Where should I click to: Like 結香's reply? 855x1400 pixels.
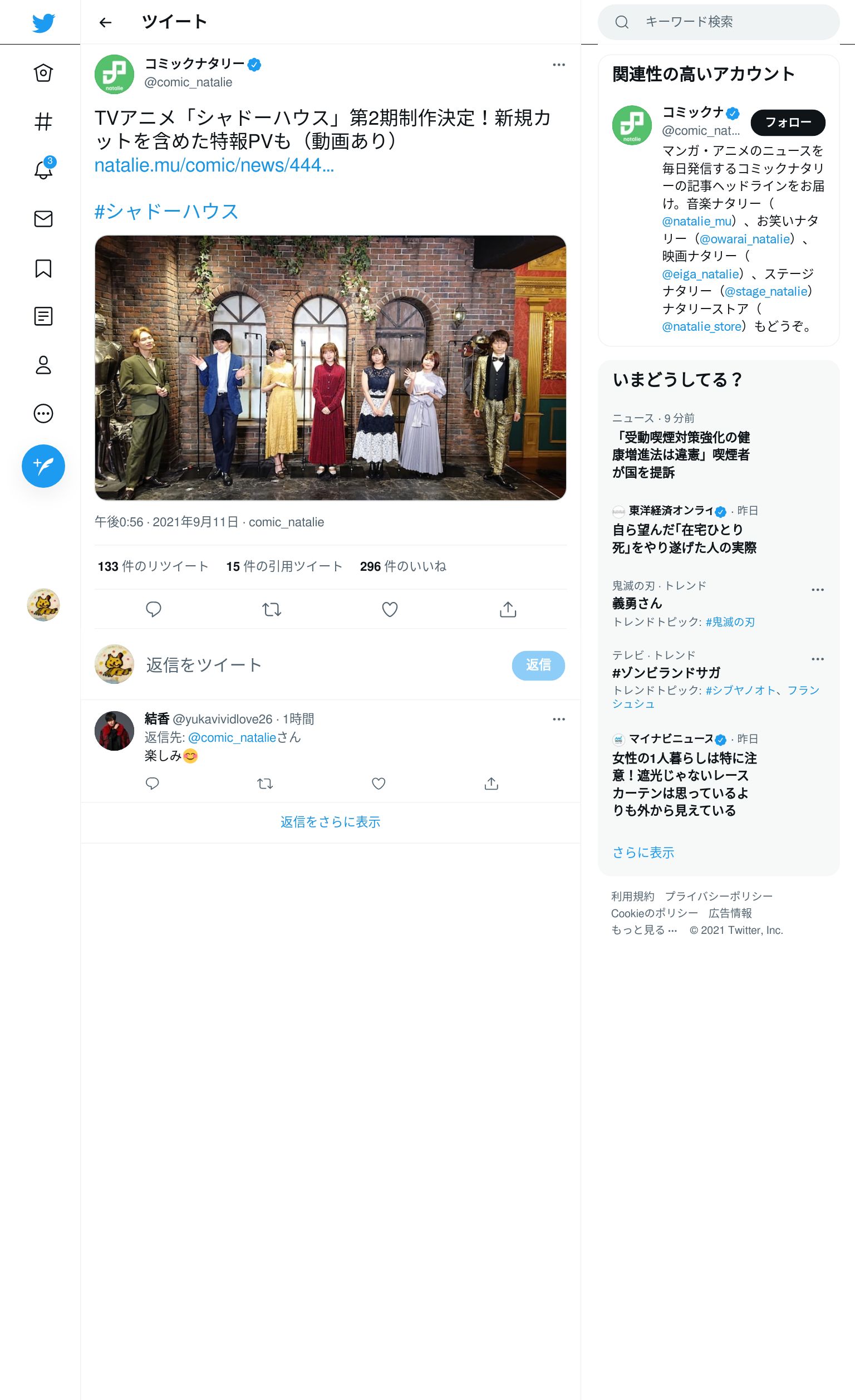(x=379, y=784)
